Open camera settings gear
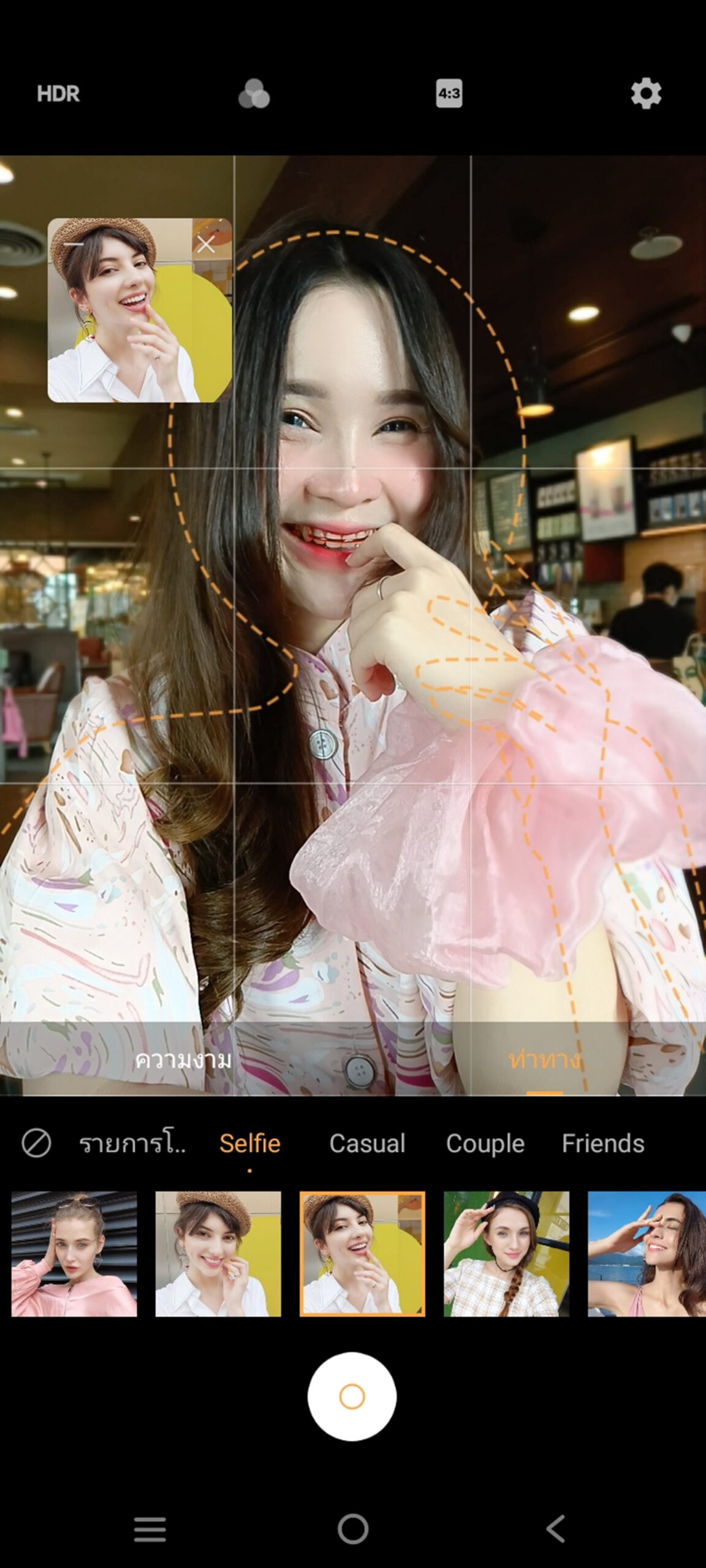 646,94
